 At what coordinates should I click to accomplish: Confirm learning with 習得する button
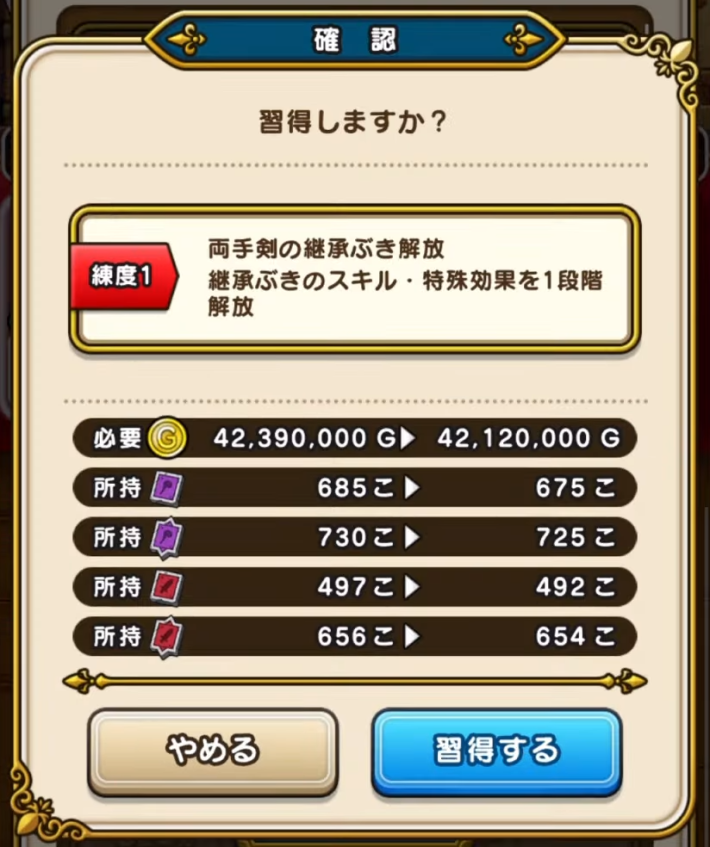497,750
